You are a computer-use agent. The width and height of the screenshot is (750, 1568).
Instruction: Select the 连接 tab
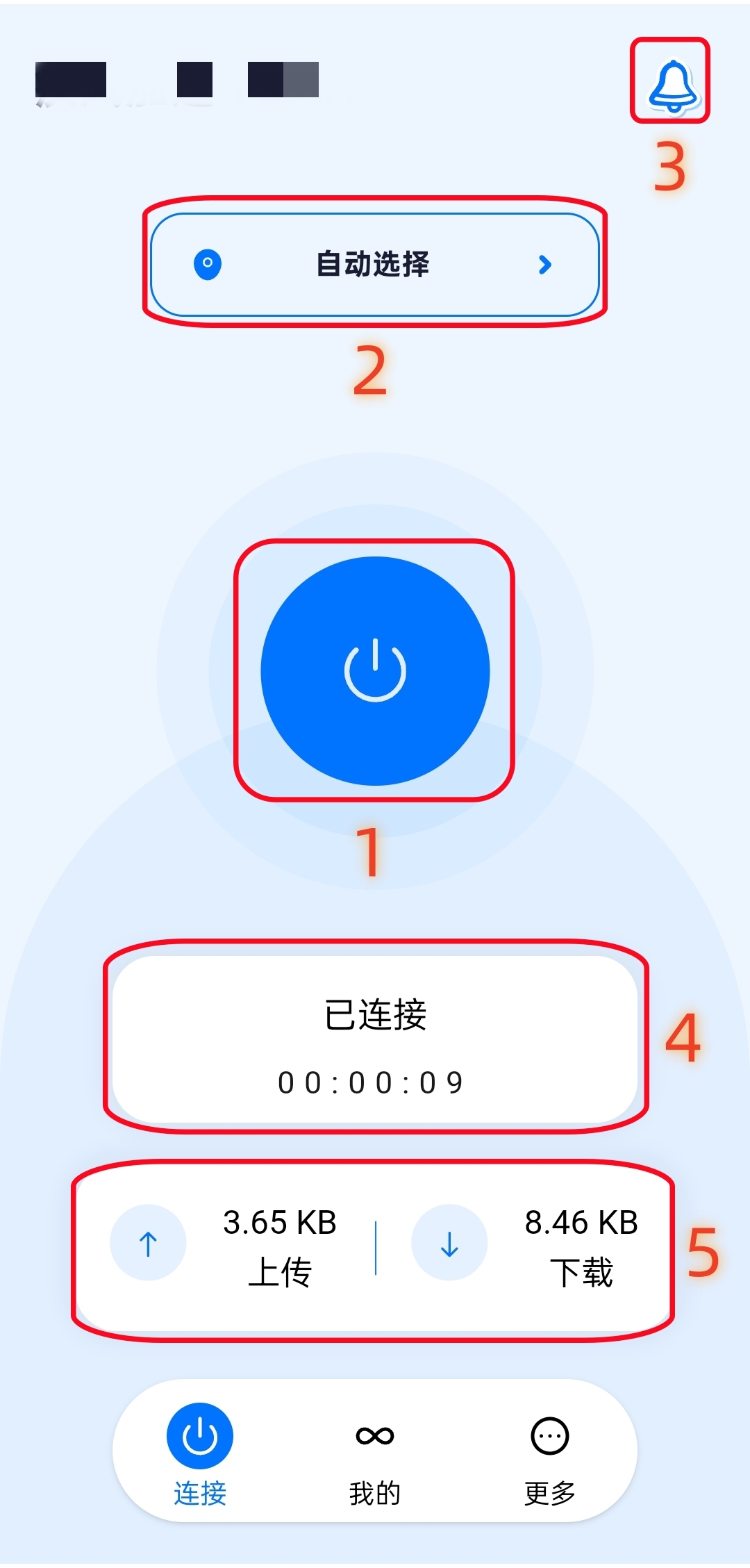click(x=200, y=1452)
